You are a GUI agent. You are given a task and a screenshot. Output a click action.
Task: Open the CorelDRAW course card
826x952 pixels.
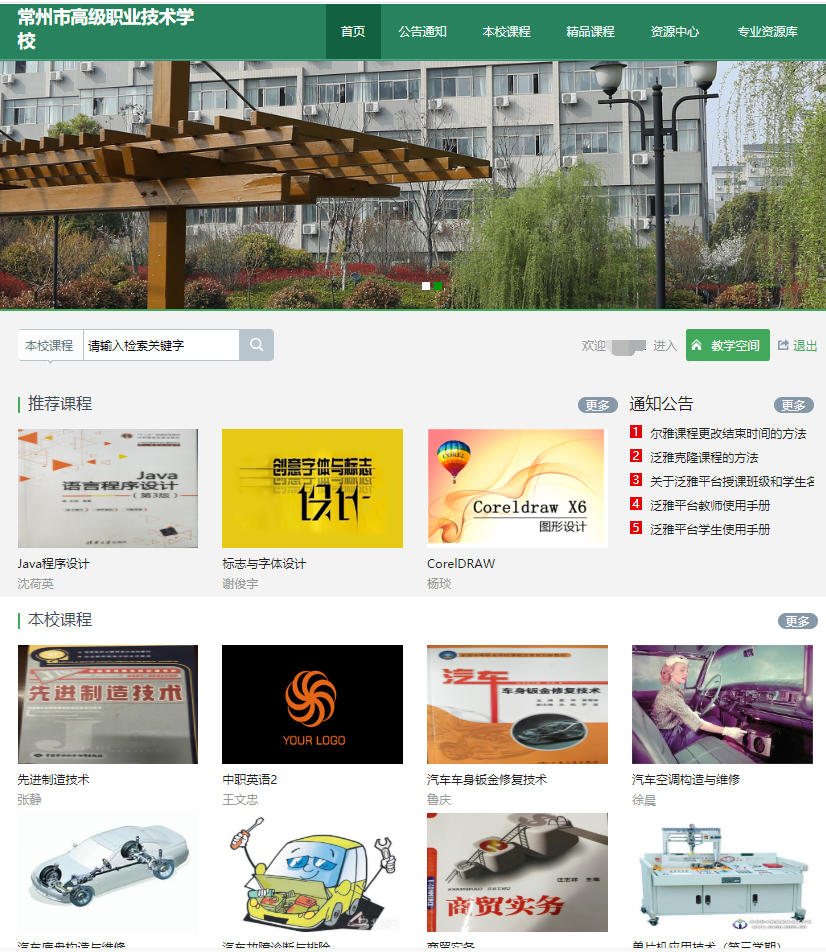pyautogui.click(x=517, y=489)
